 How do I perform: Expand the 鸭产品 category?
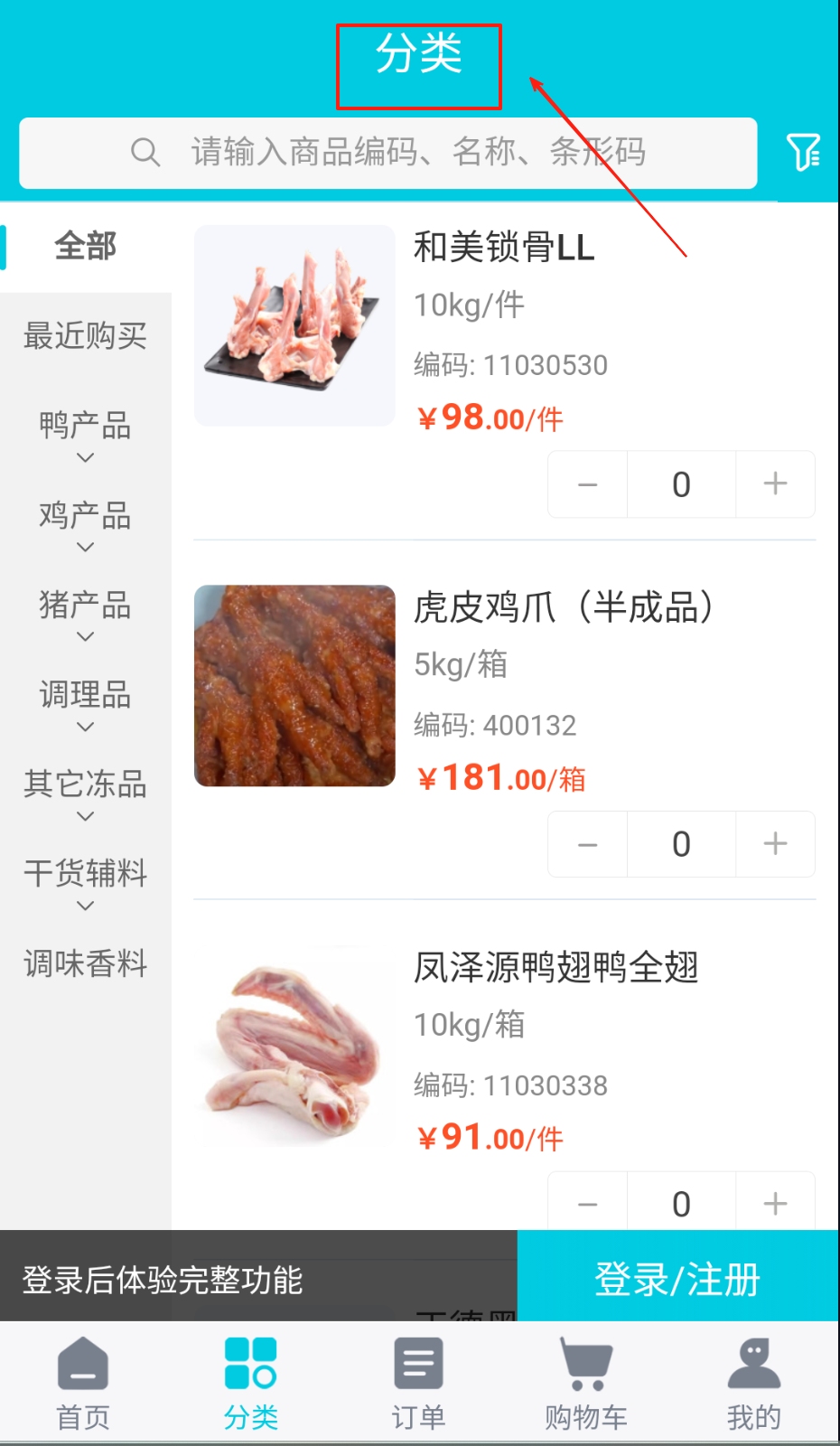point(86,435)
